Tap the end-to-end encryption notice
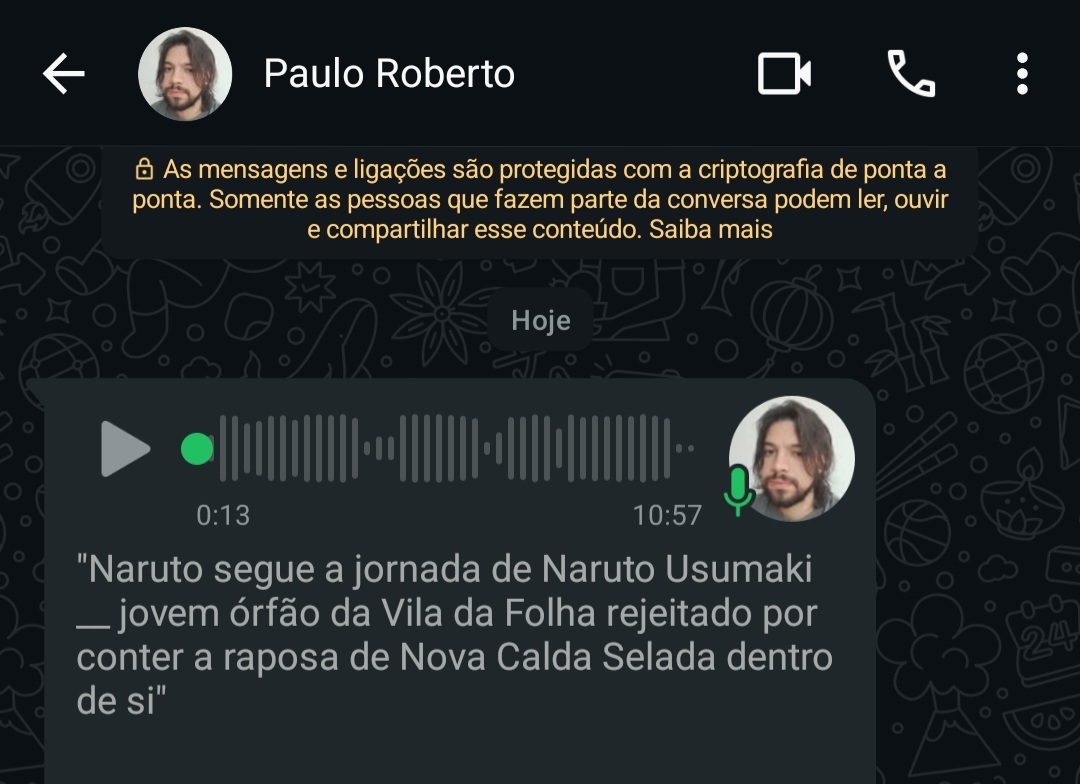Screen dimensions: 1080x784 [x=540, y=199]
